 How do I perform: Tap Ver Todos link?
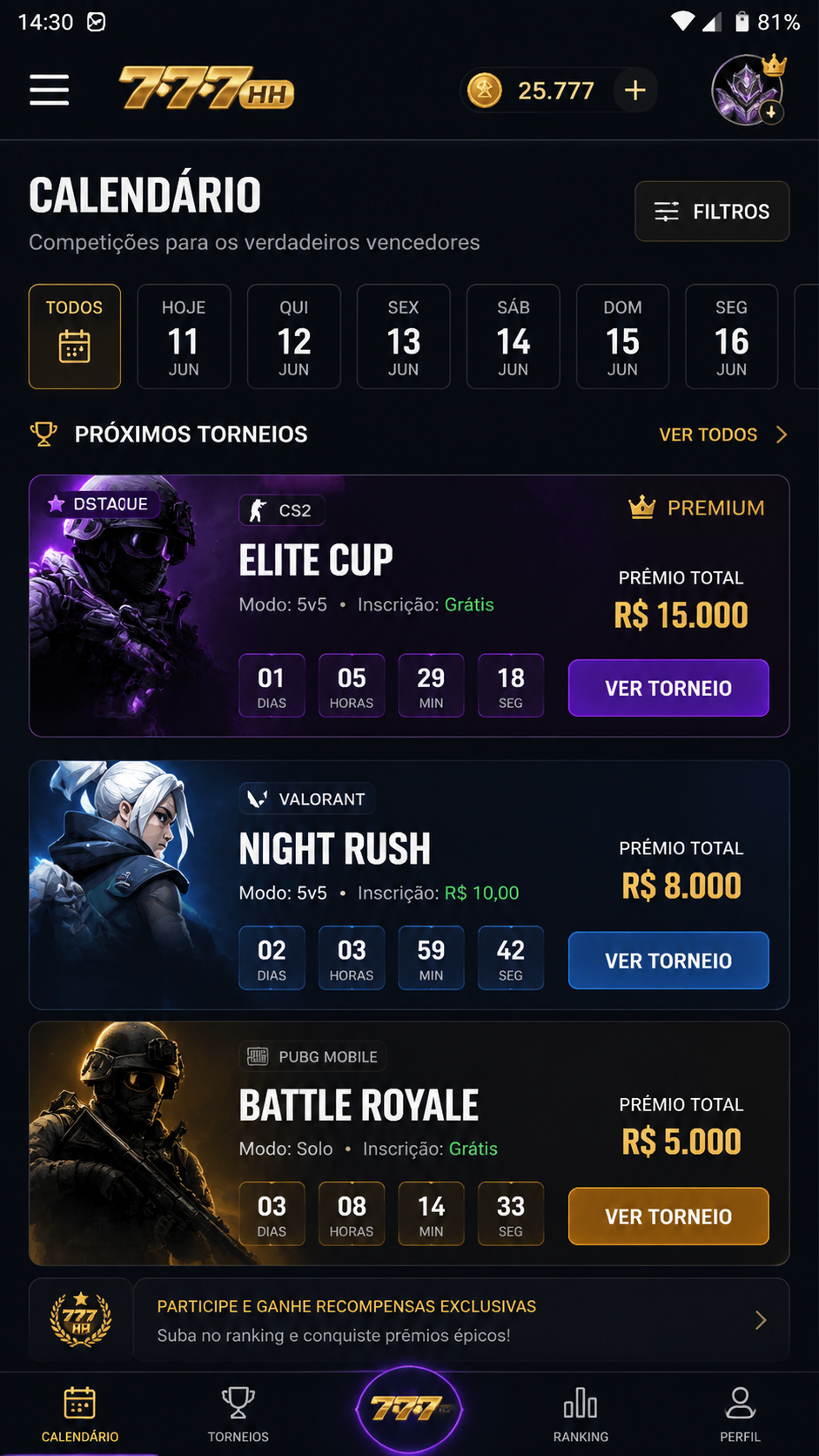pyautogui.click(x=723, y=435)
